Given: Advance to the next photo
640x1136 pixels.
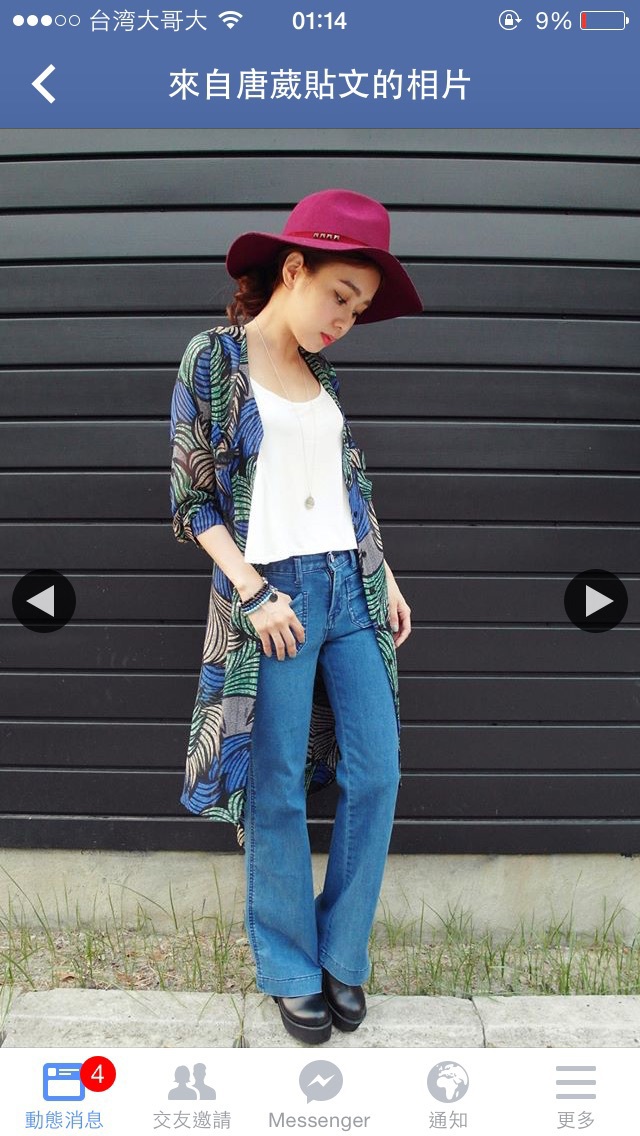Looking at the screenshot, I should 596,601.
